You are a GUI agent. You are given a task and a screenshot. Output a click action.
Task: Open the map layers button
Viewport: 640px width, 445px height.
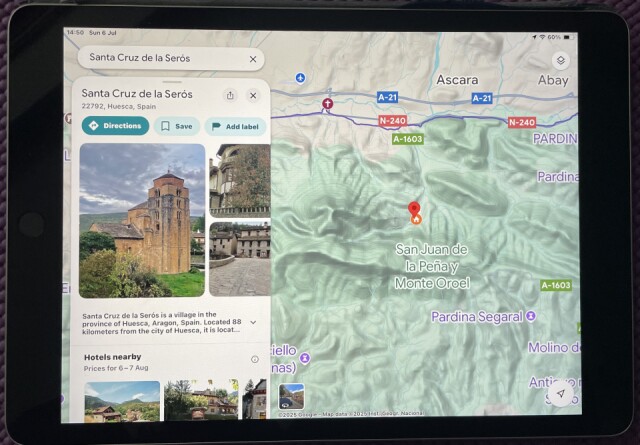click(560, 60)
